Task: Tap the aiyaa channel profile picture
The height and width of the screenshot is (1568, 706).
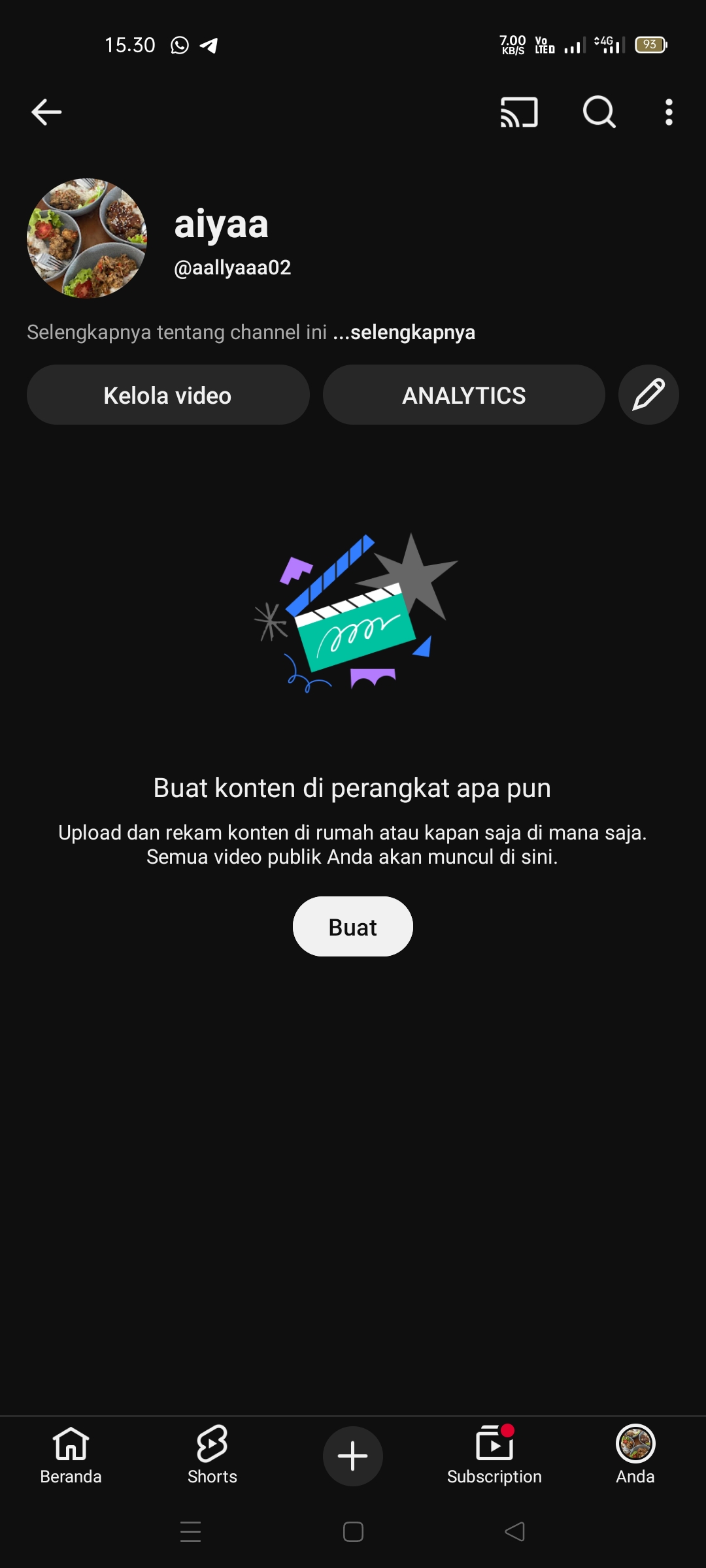Action: [87, 238]
